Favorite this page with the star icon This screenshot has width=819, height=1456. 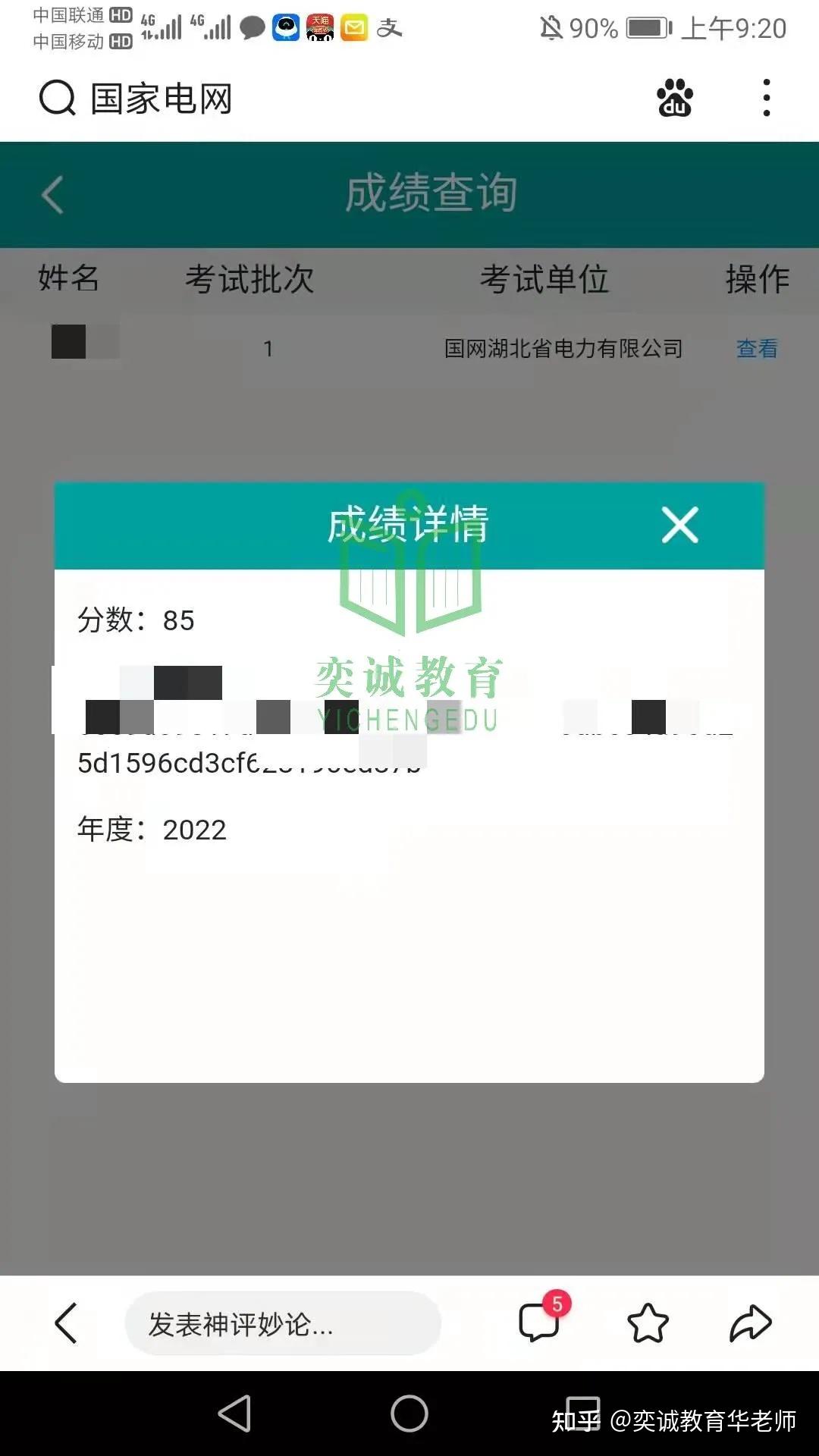pos(648,1323)
